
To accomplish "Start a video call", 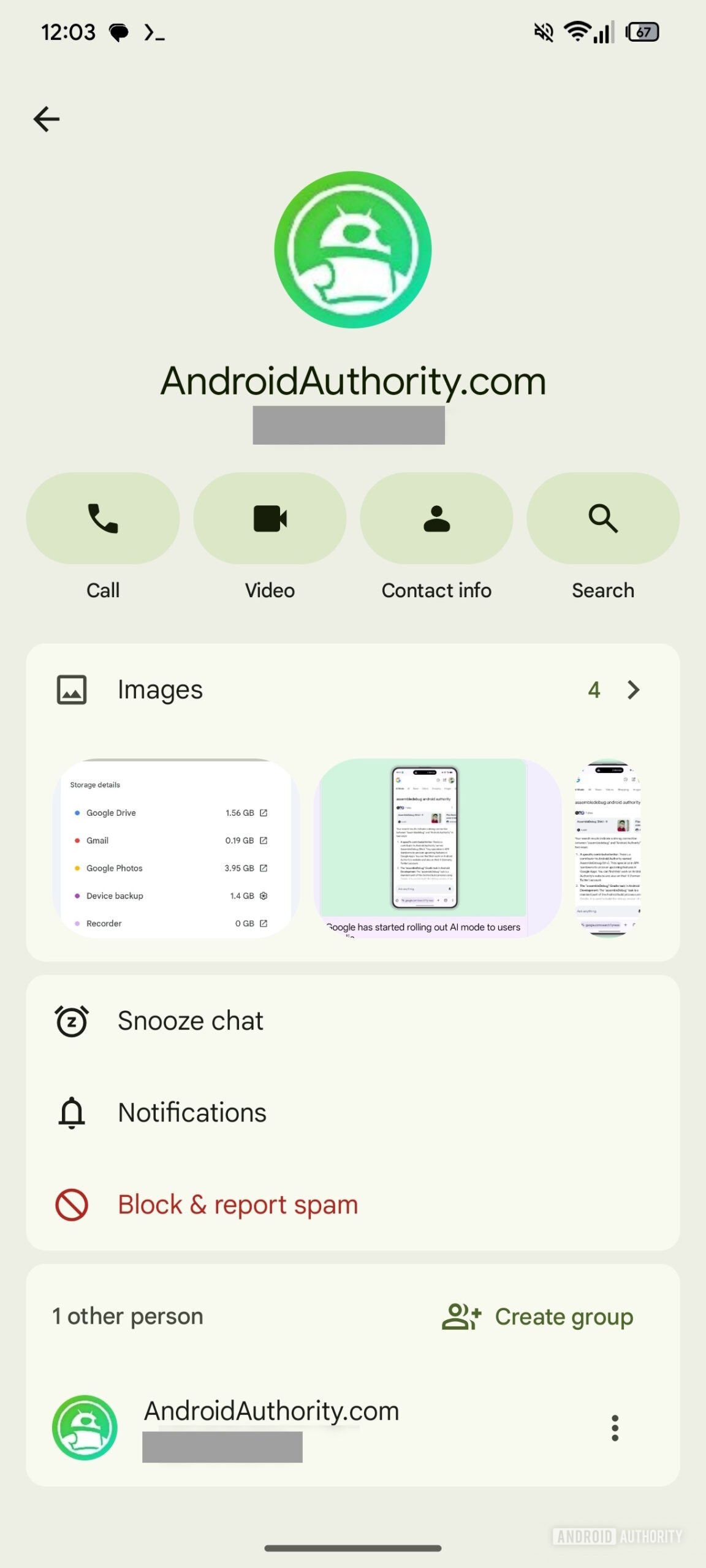I will pos(270,519).
